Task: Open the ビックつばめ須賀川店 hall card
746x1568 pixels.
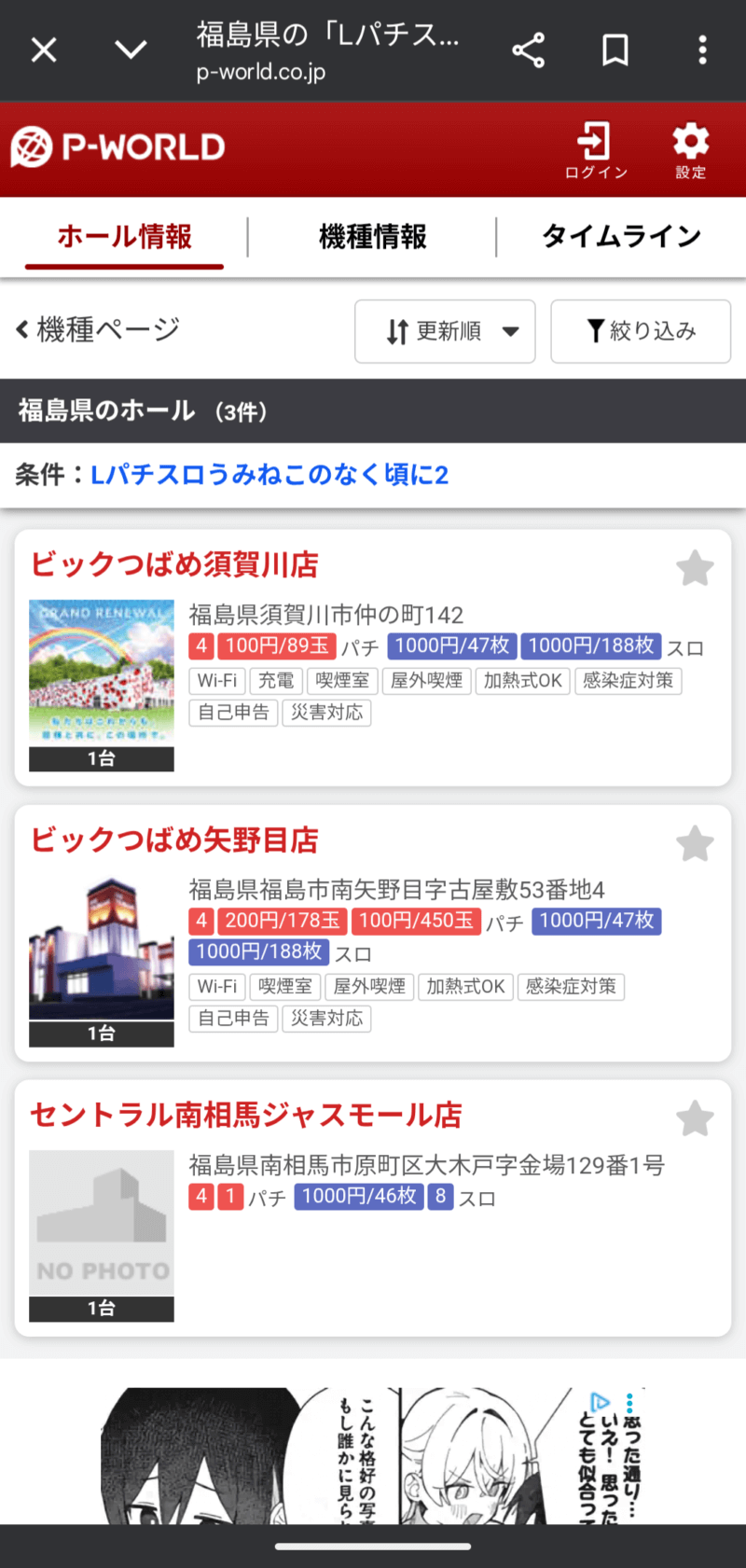Action: pyautogui.click(x=175, y=564)
